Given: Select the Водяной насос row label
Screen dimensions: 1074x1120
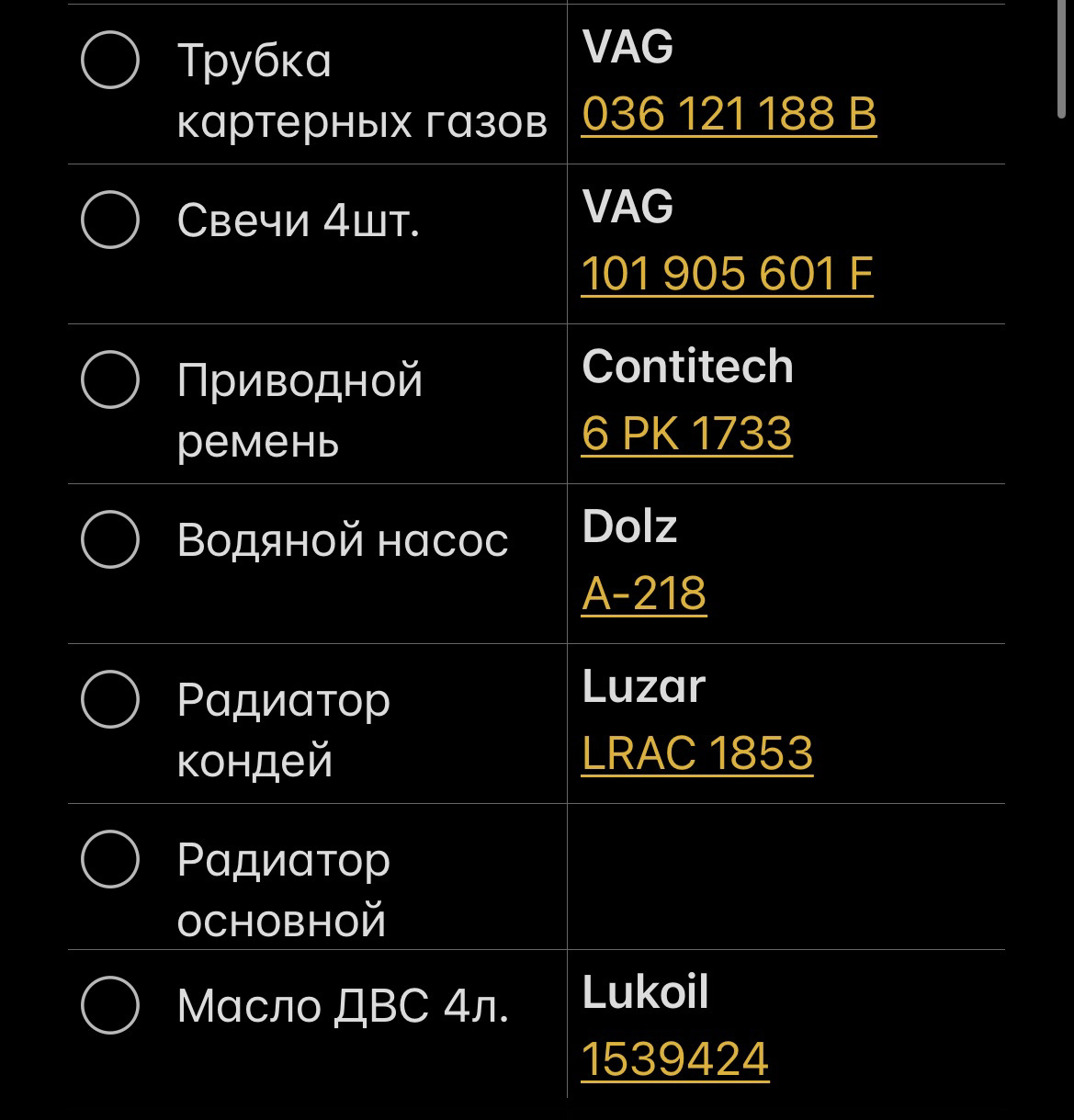Looking at the screenshot, I should click(344, 539).
